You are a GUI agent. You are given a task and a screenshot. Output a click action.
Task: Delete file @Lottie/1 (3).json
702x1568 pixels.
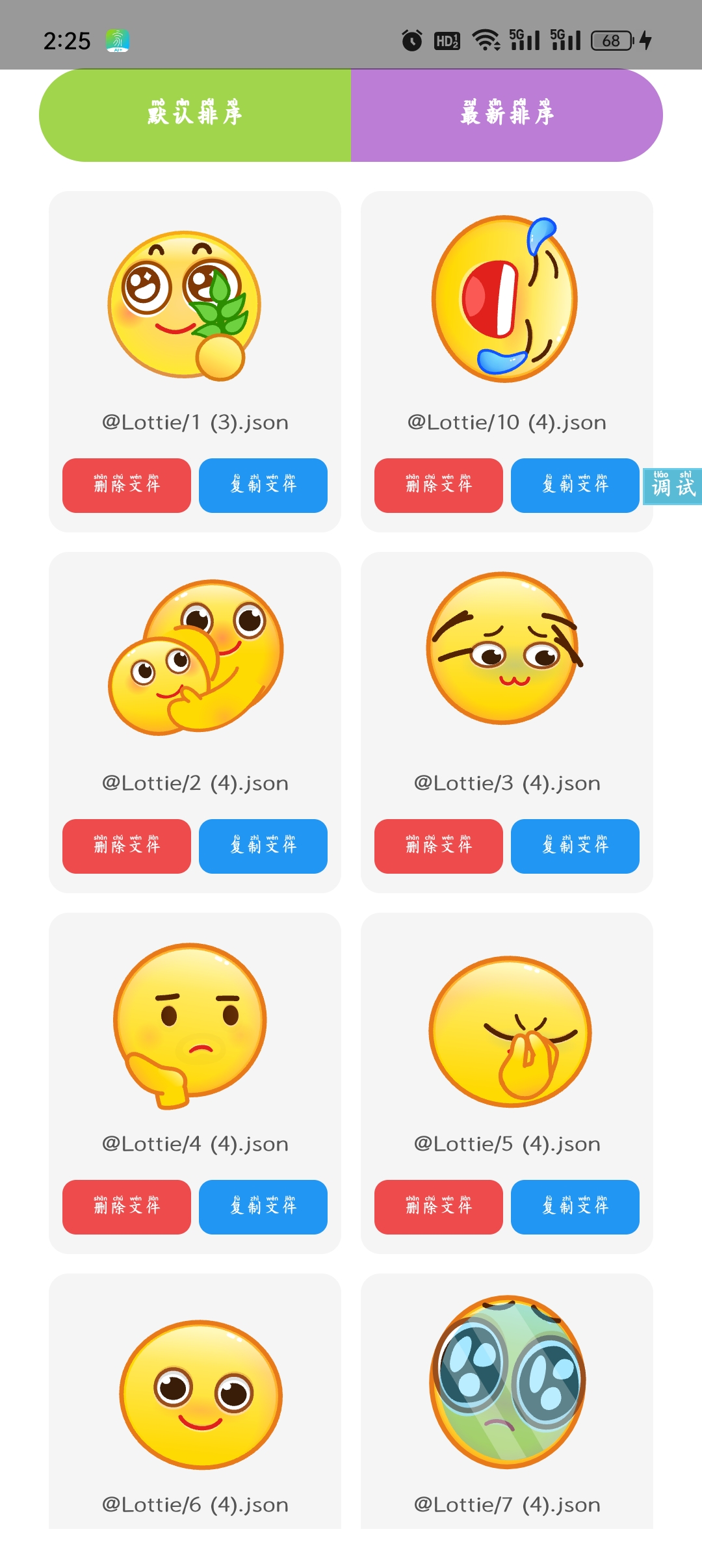[x=127, y=486]
